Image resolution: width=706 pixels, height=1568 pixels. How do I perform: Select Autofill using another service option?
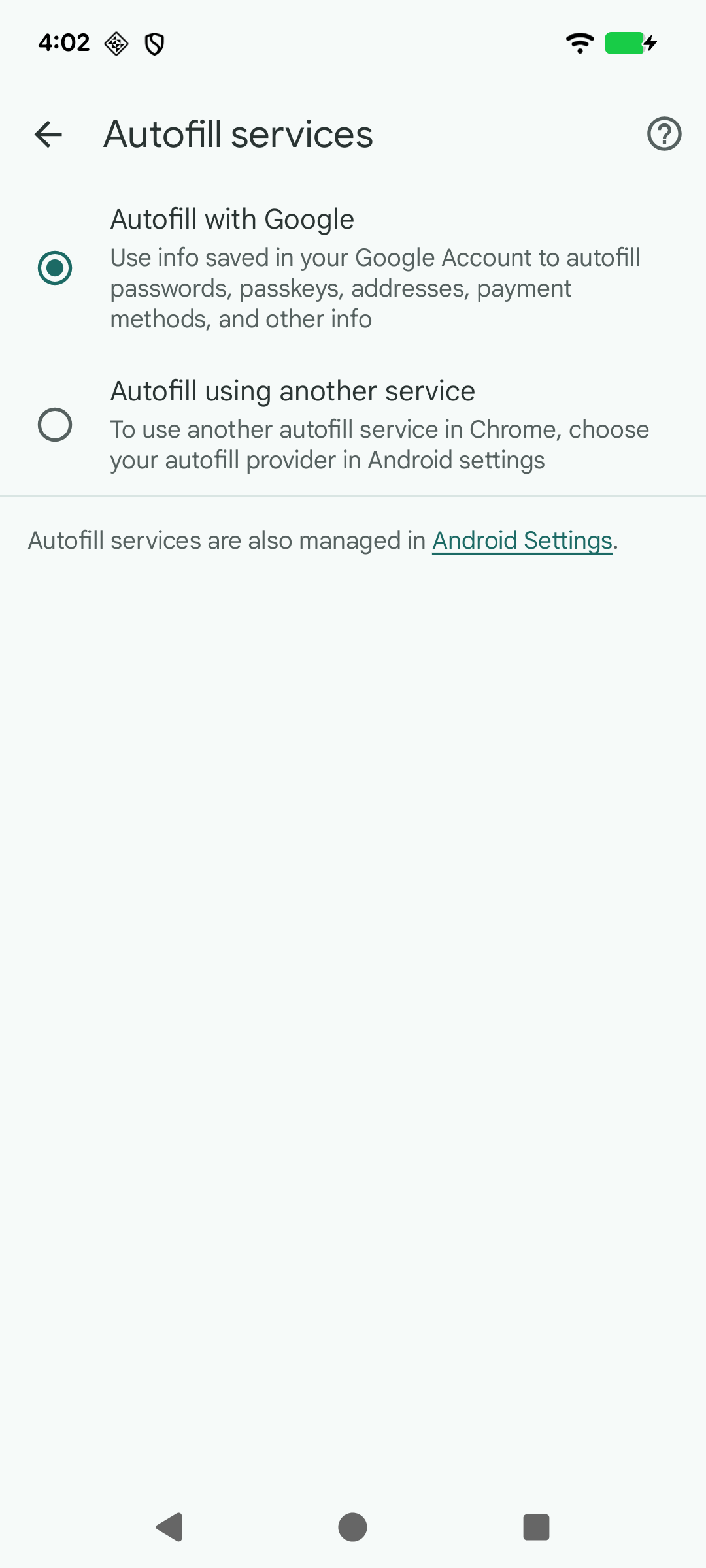(56, 425)
